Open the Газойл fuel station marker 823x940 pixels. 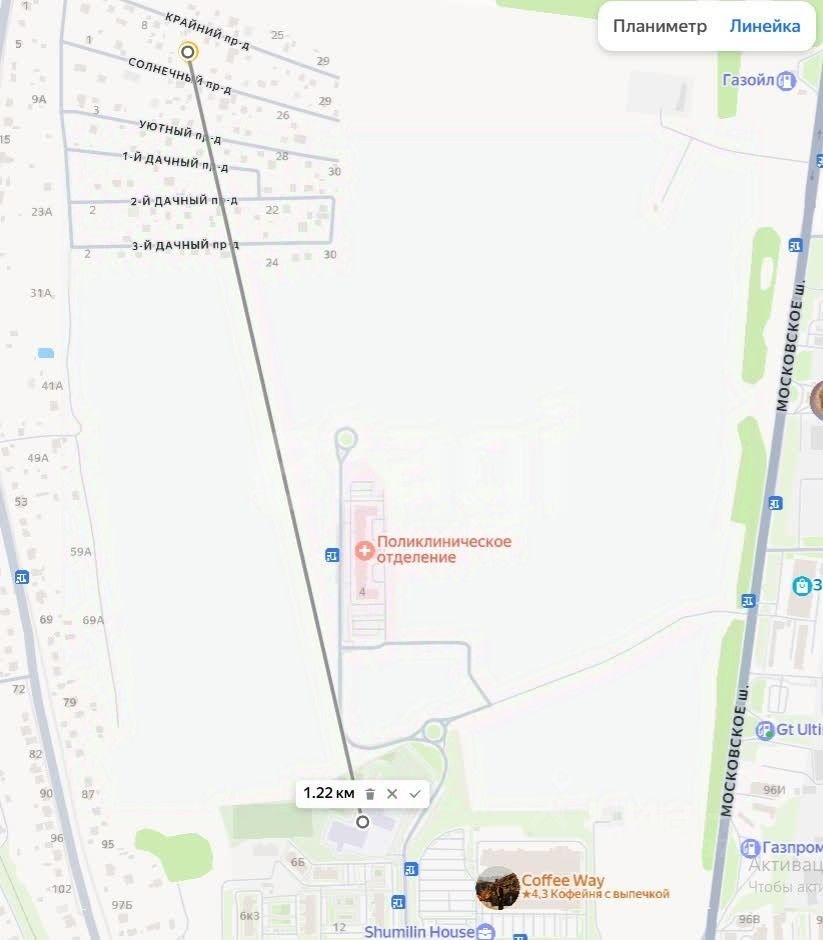pyautogui.click(x=786, y=81)
